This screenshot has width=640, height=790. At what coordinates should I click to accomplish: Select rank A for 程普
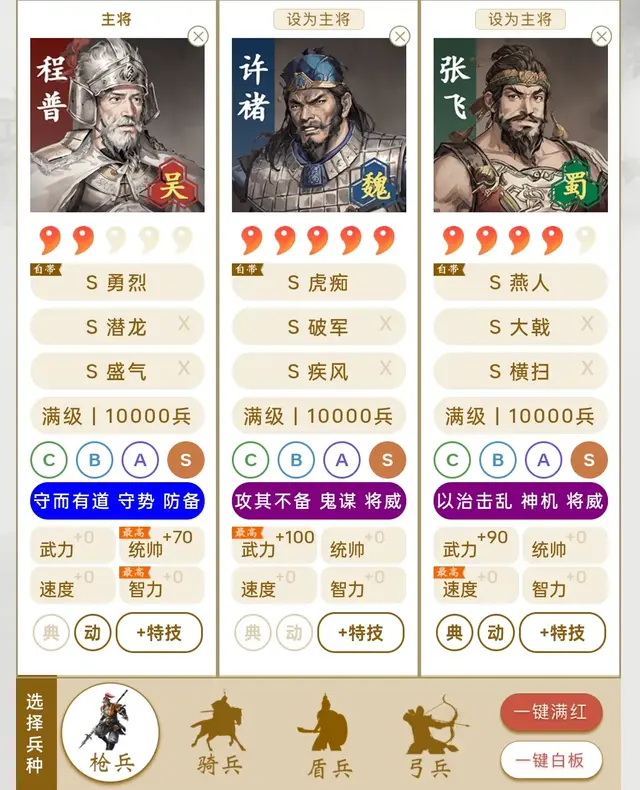point(140,460)
